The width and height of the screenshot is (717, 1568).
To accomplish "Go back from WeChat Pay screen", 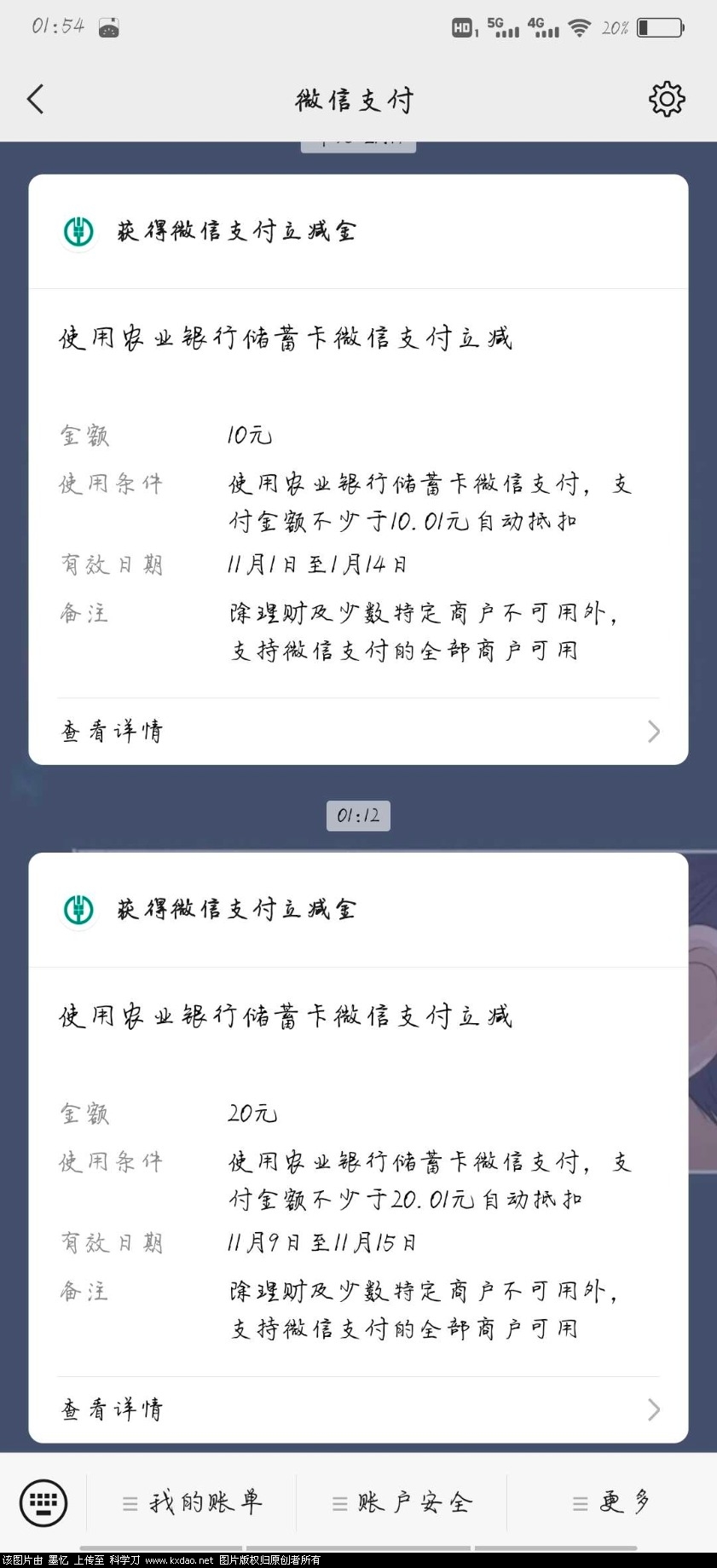I will pos(36,100).
